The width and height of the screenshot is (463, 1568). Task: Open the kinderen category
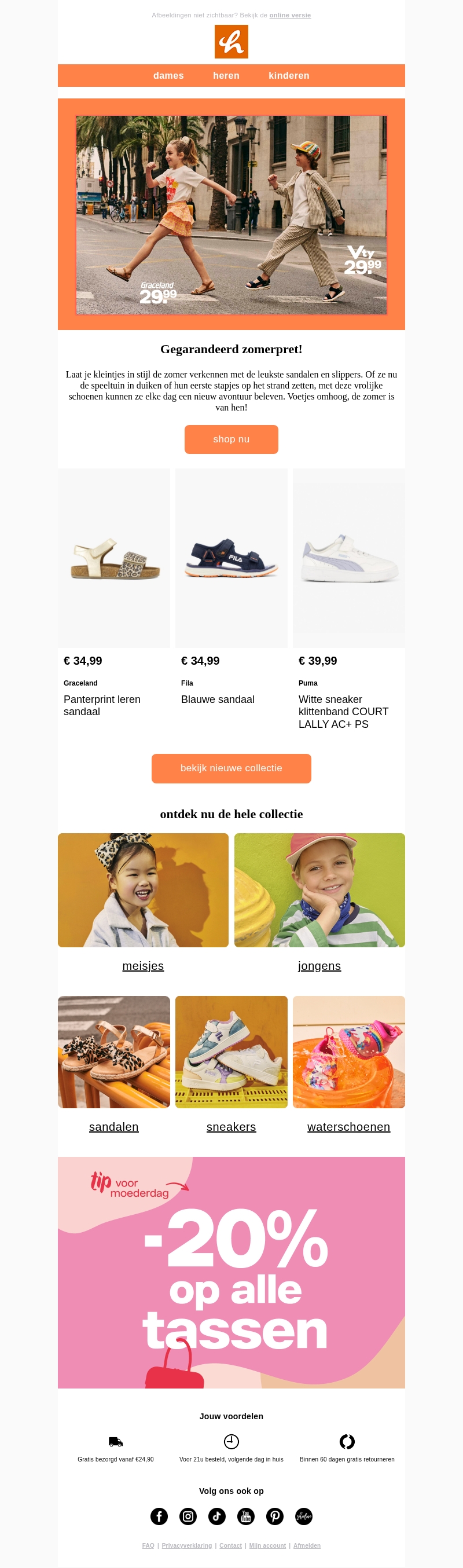(288, 75)
